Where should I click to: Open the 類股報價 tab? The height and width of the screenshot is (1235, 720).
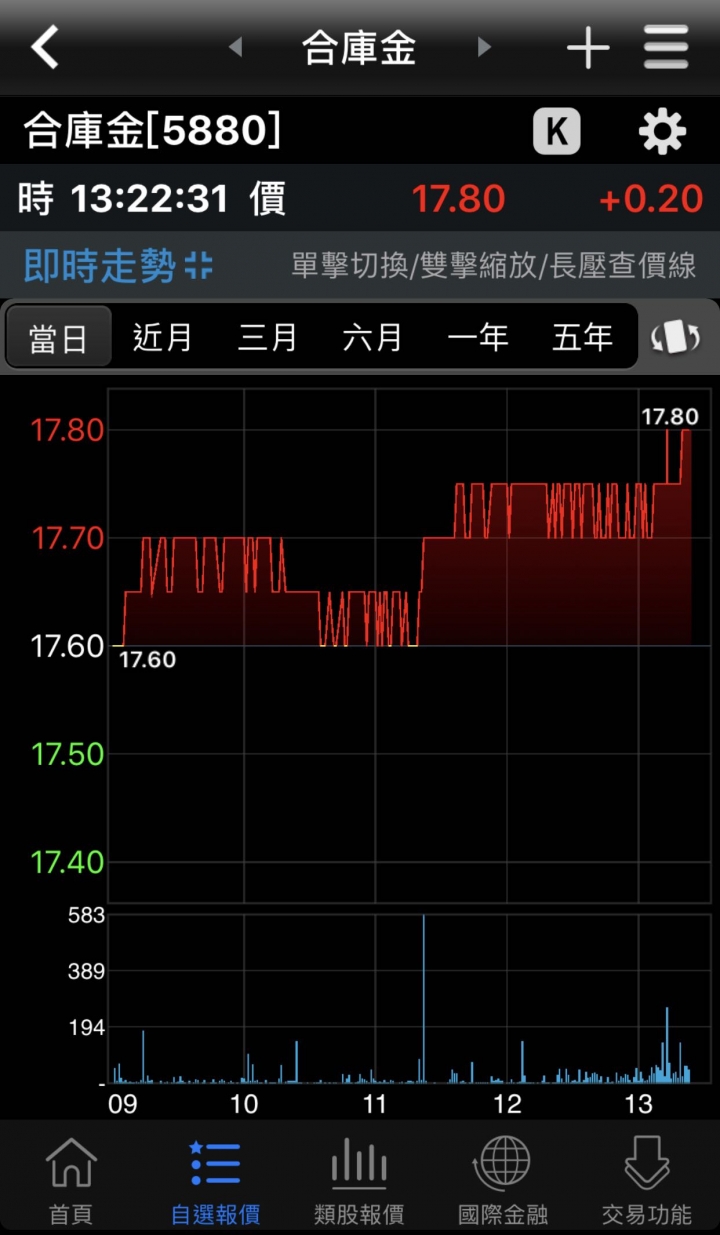(x=359, y=1180)
